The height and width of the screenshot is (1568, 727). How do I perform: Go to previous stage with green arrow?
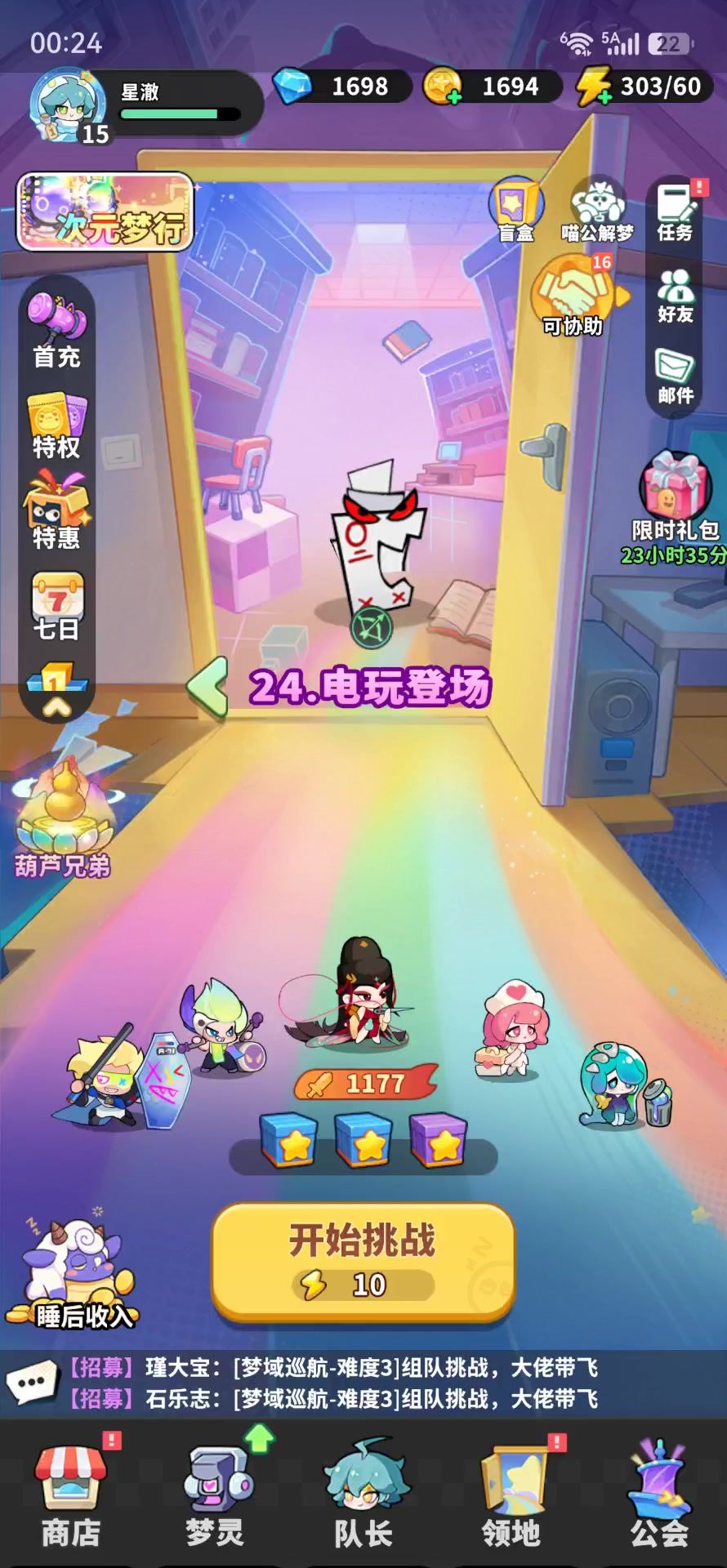pos(207,686)
